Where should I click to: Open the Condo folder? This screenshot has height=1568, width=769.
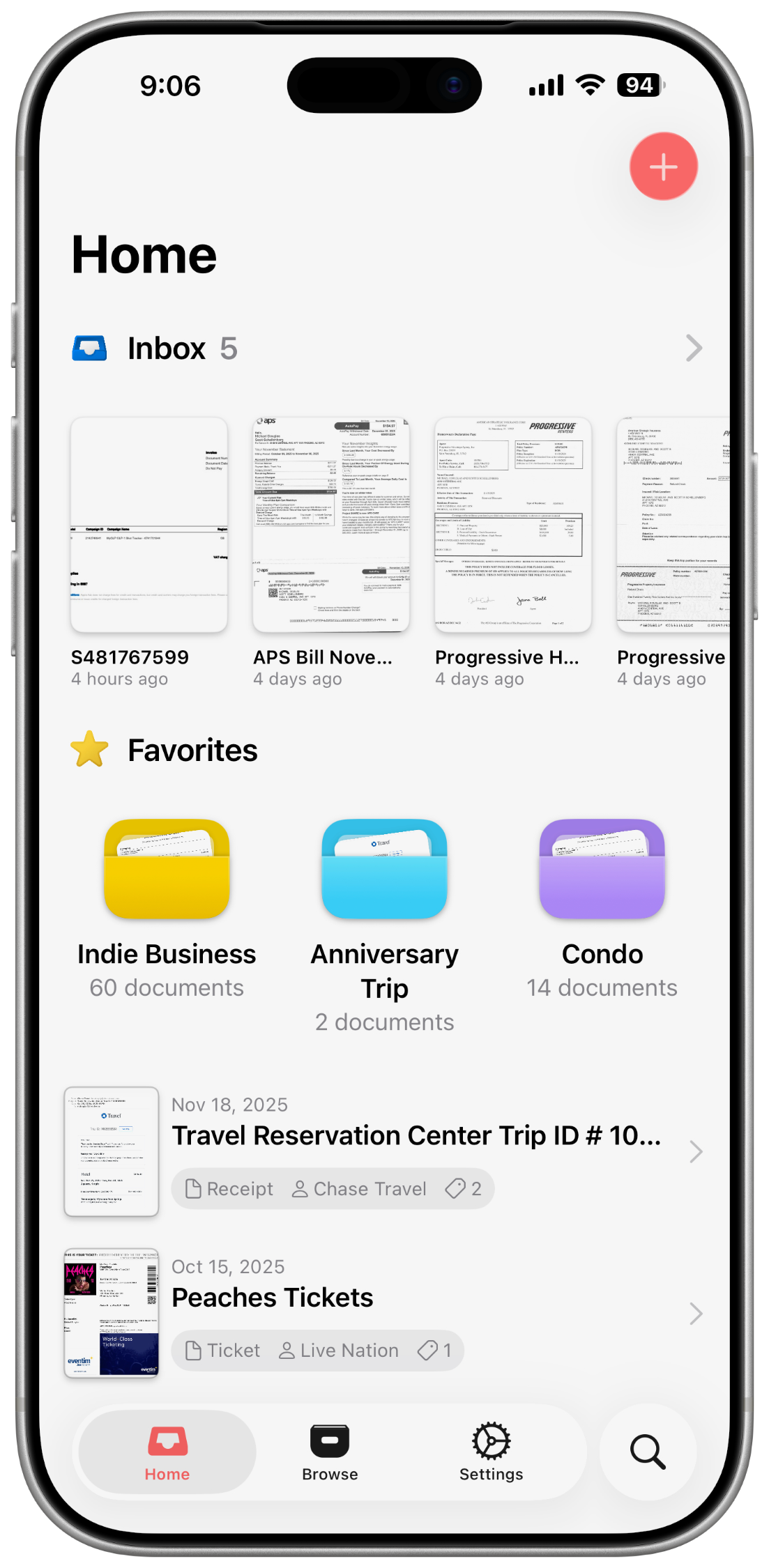coord(602,870)
